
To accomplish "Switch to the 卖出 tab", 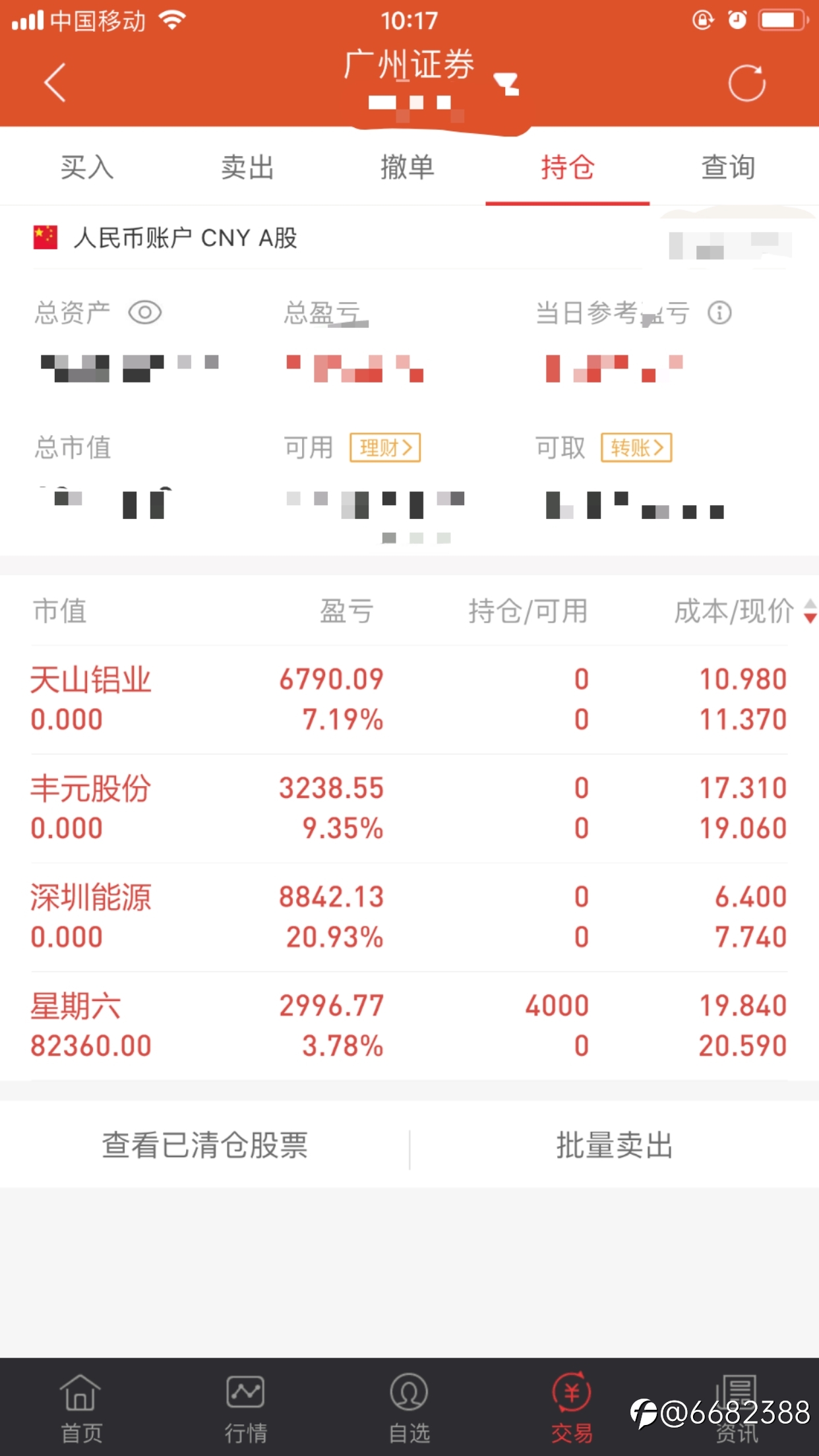I will (247, 167).
